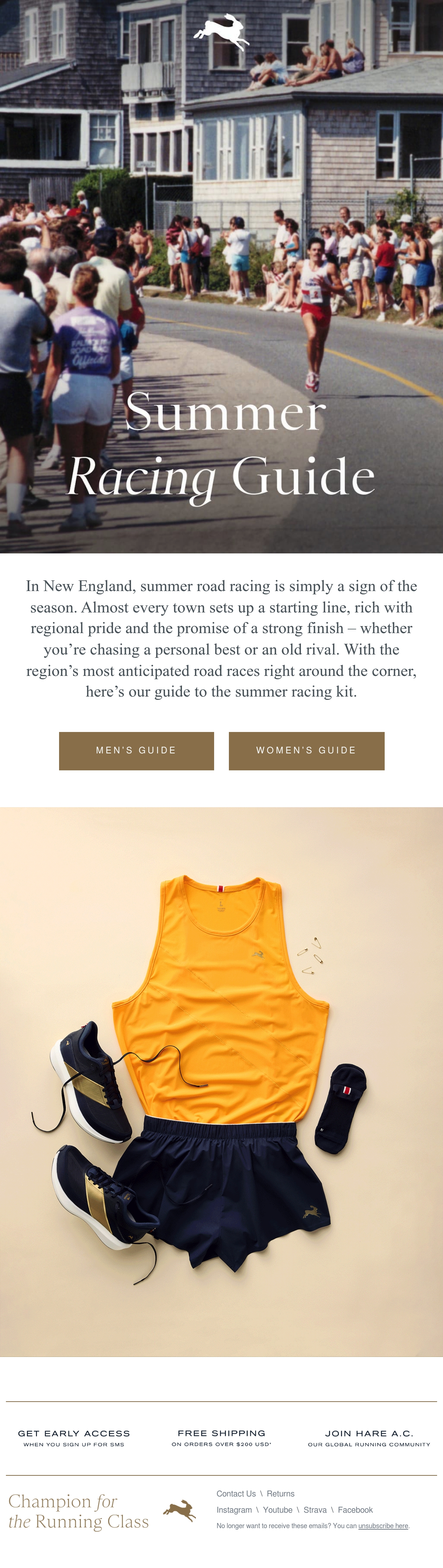The height and width of the screenshot is (1568, 443).
Task: Visit the Instagram page
Action: pyautogui.click(x=234, y=1510)
